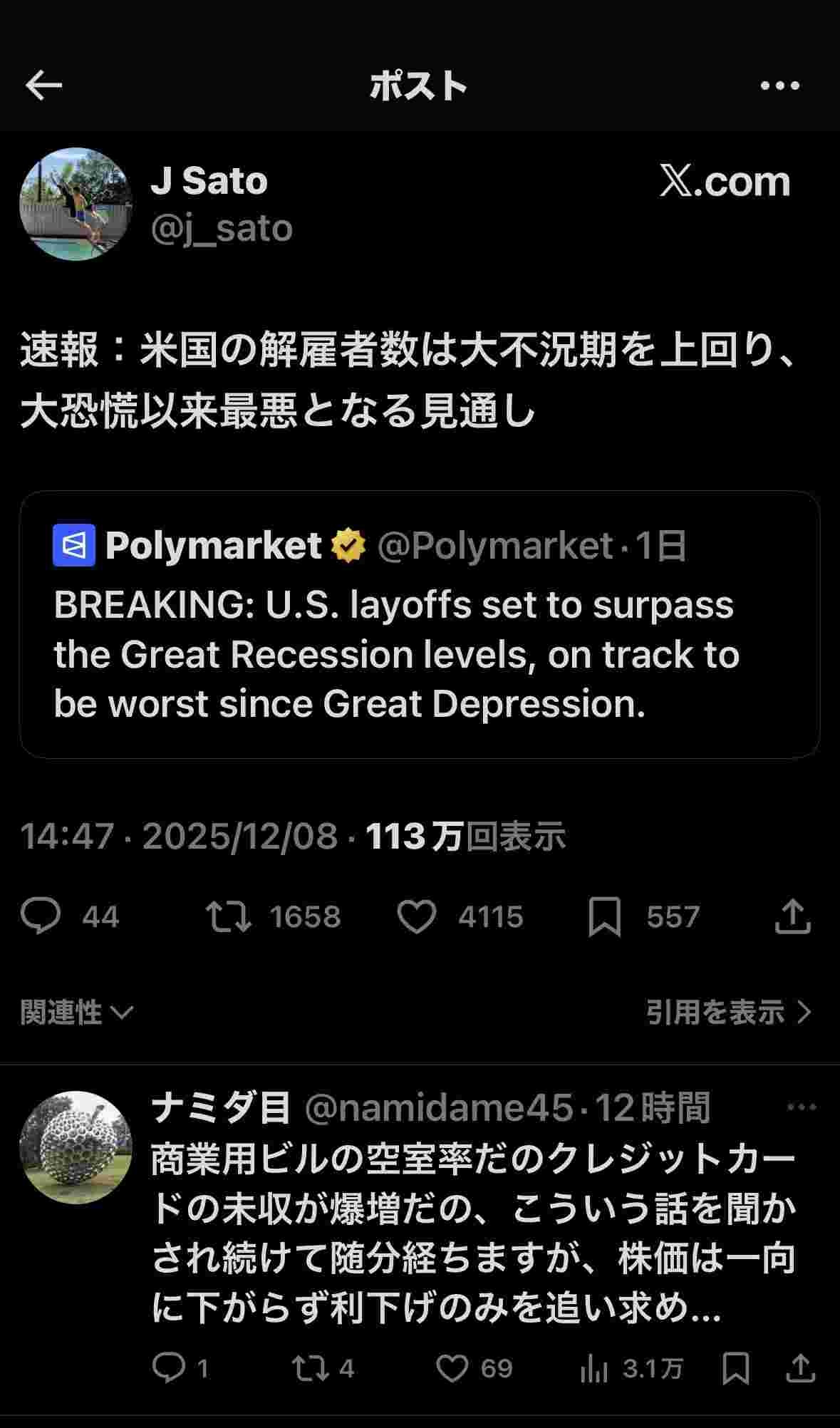The image size is (840, 1428).
Task: Open the three-dot menu in the header
Action: (x=779, y=86)
